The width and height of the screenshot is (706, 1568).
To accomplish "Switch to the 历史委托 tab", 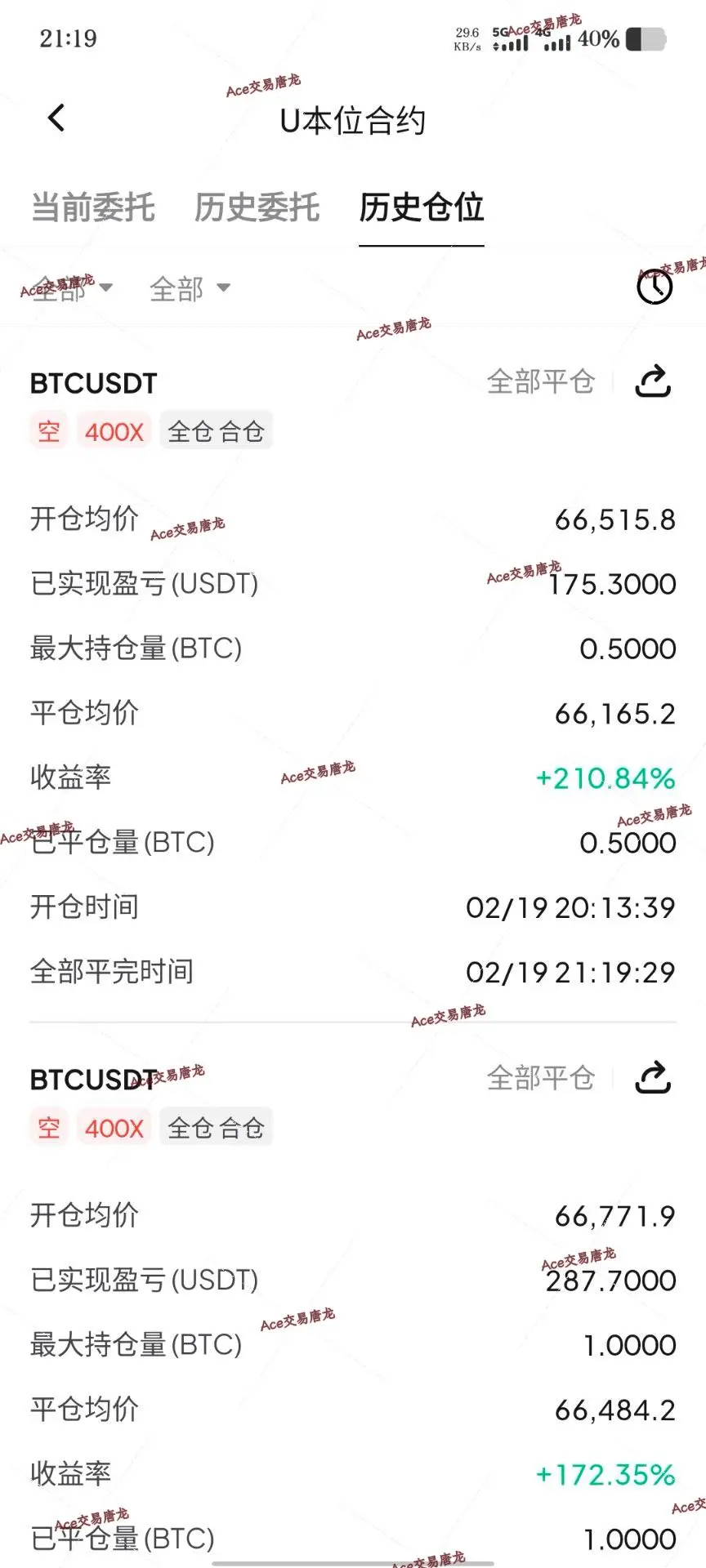I will point(257,207).
